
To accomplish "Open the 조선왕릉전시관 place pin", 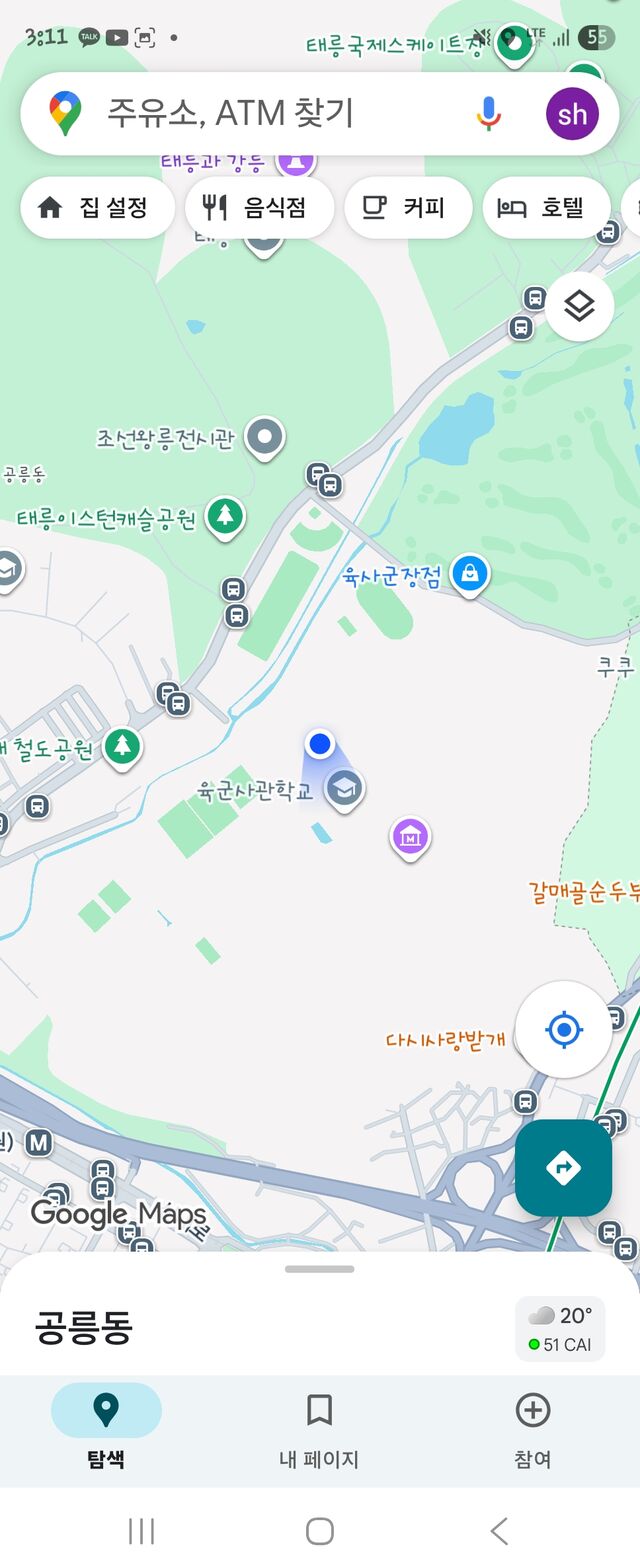I will point(265,437).
